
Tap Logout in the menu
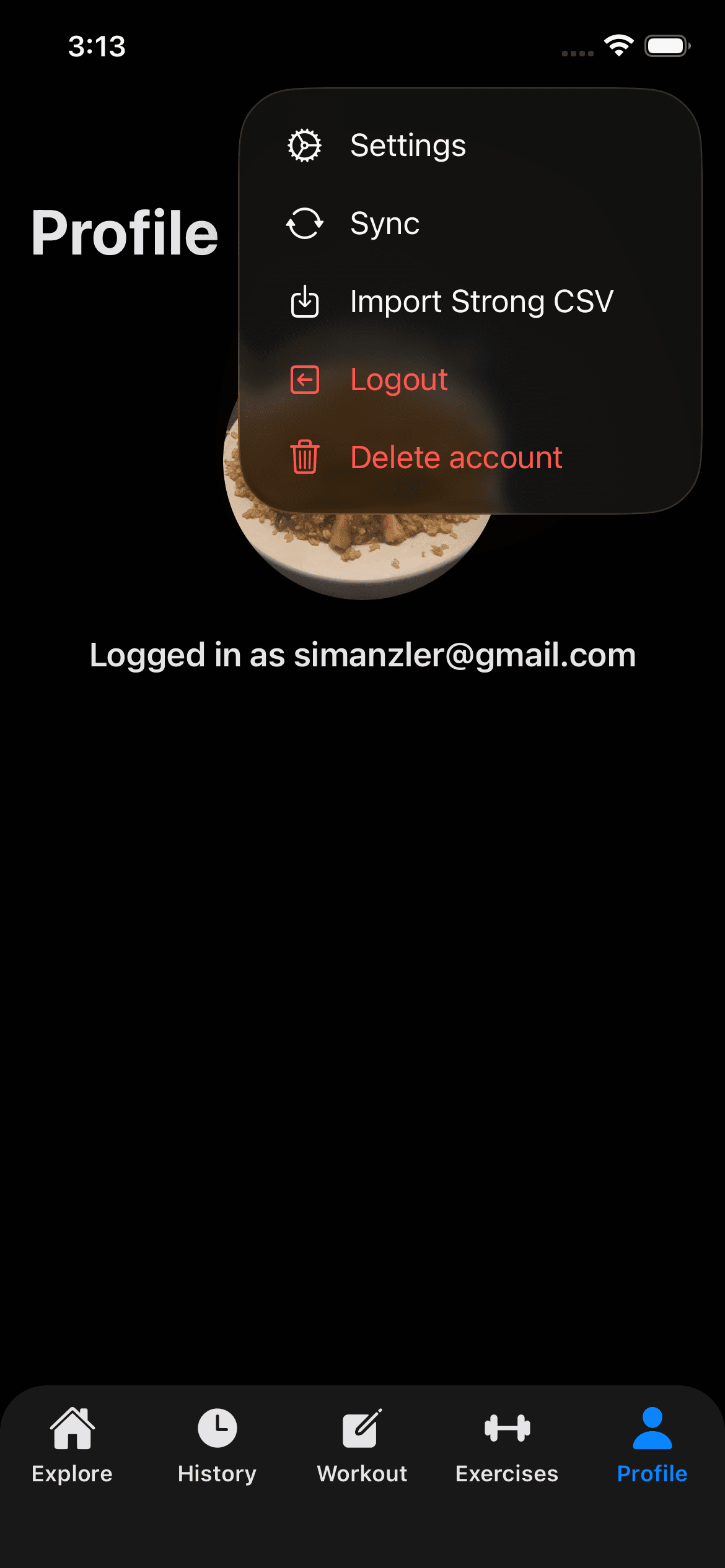(x=398, y=380)
